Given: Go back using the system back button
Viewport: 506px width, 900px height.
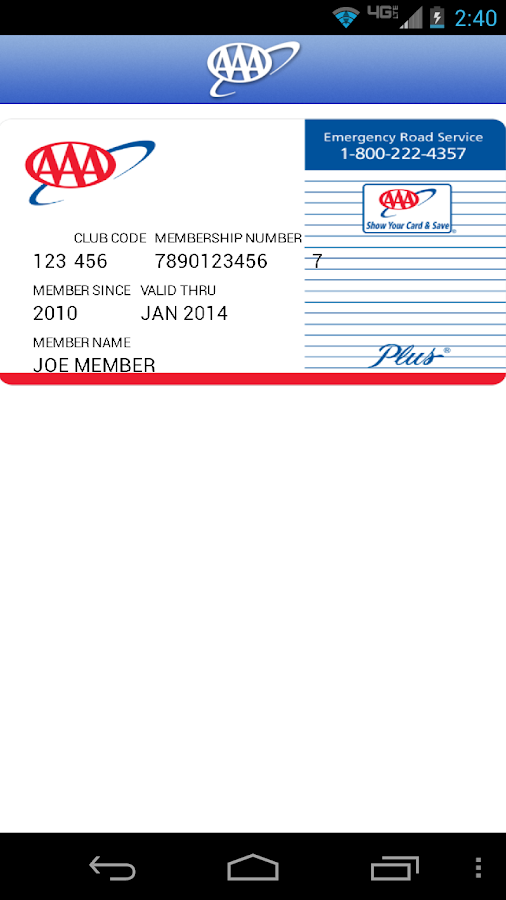Looking at the screenshot, I should click(112, 867).
